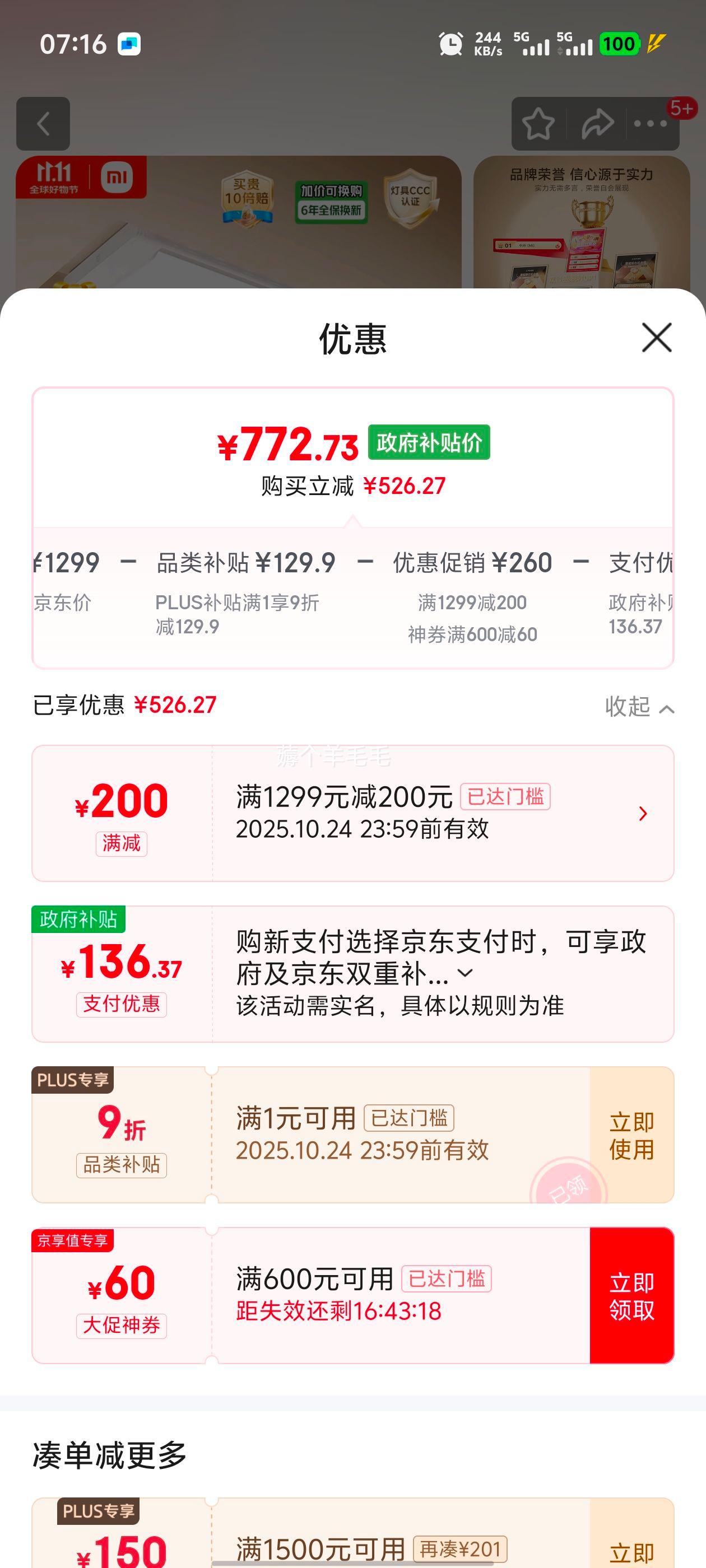Favorite this product with the star icon
This screenshot has width=706, height=1568.
pos(538,124)
